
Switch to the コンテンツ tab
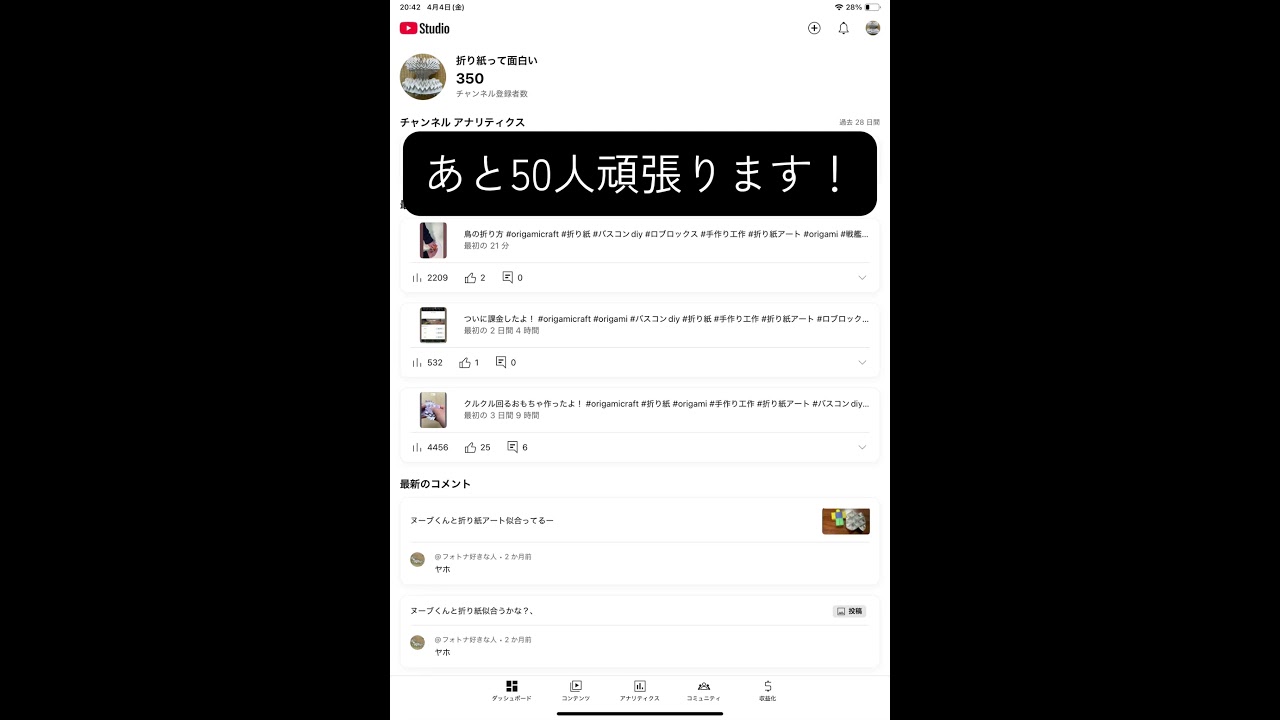(x=575, y=691)
